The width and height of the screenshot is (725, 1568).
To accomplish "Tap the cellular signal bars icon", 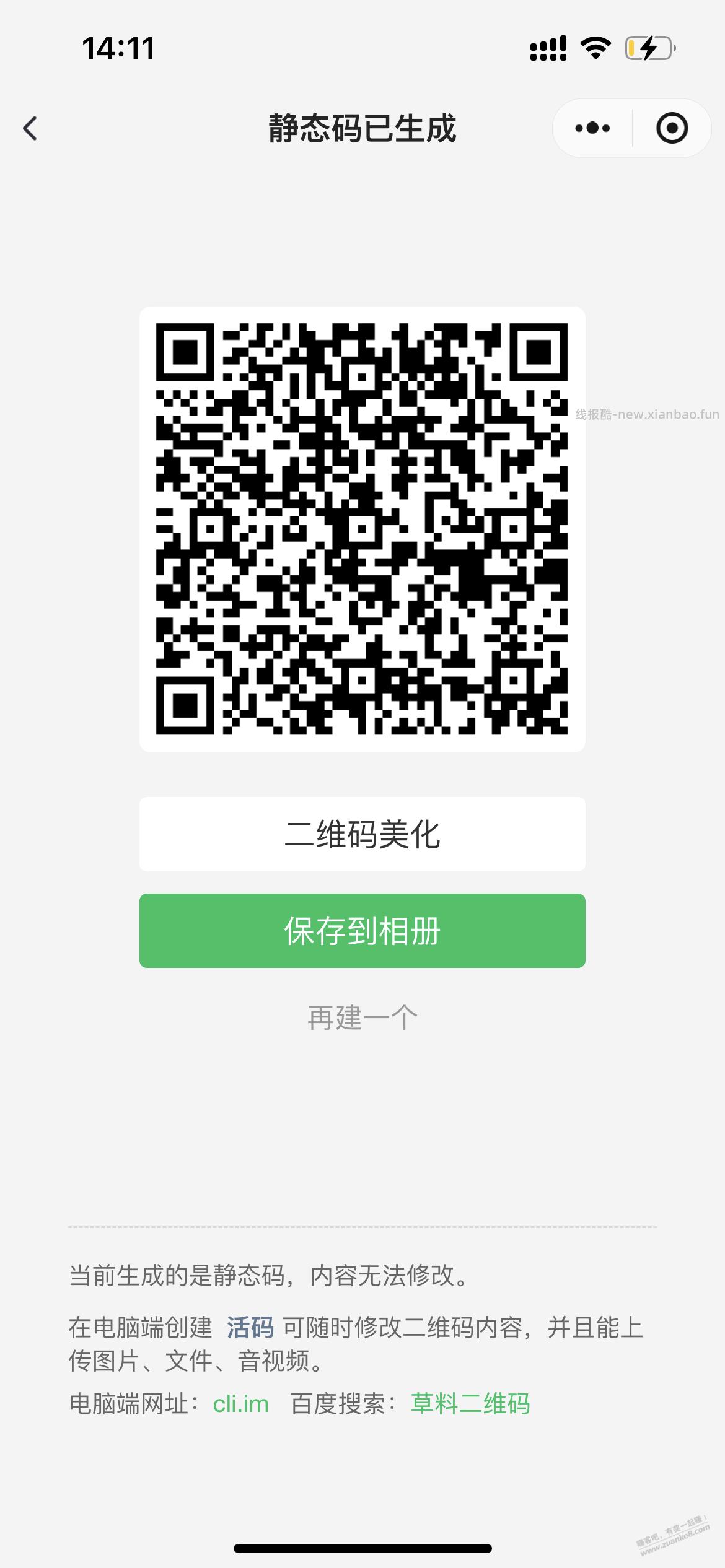I will (x=548, y=48).
